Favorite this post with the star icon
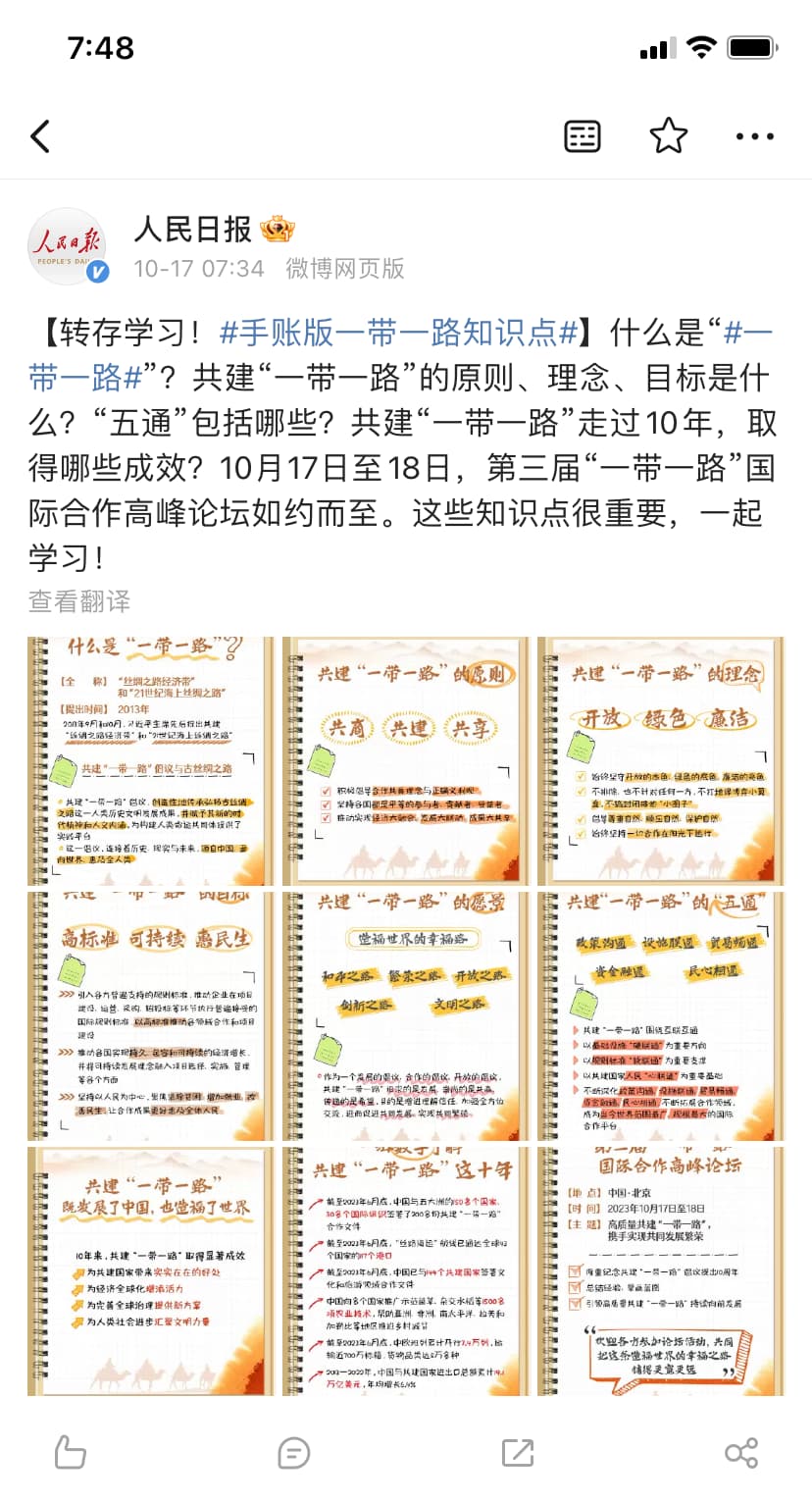This screenshot has height=1502, width=812. [669, 136]
